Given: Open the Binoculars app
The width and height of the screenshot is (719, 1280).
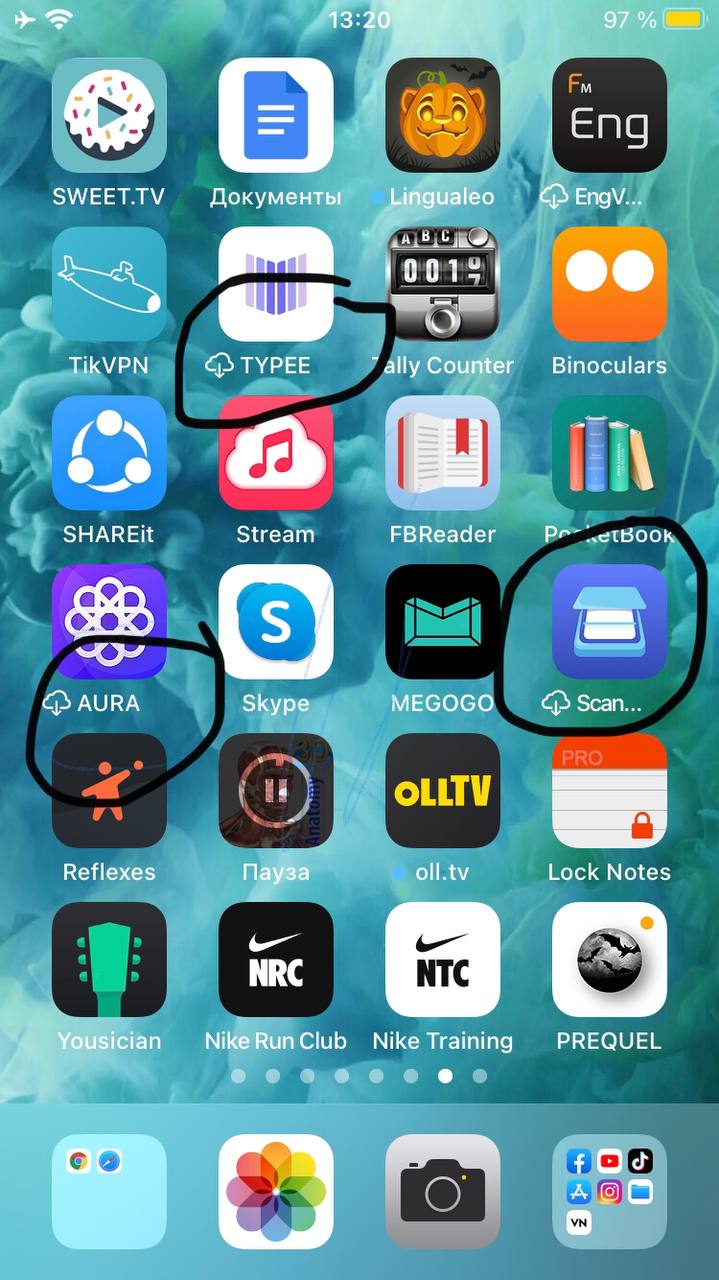Looking at the screenshot, I should click(x=610, y=284).
